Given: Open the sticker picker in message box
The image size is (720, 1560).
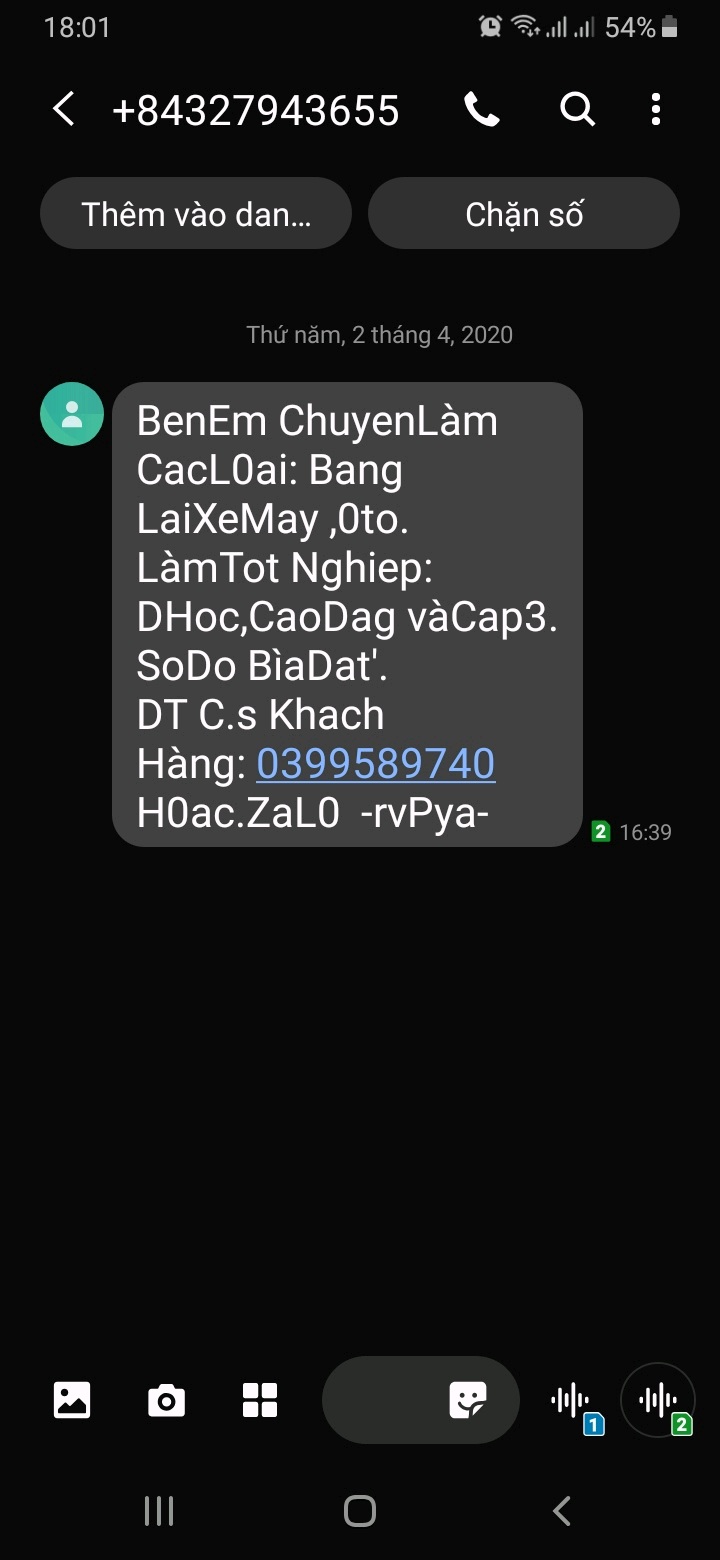Looking at the screenshot, I should 468,1400.
